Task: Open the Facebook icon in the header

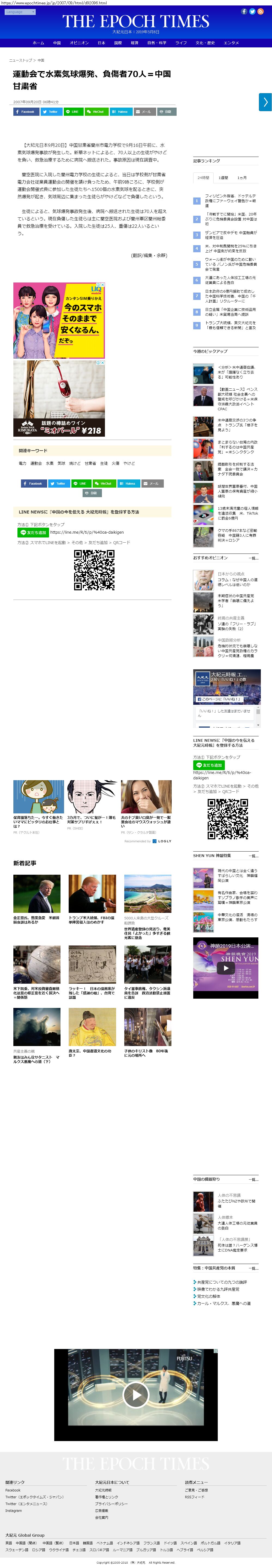Action: point(244,11)
